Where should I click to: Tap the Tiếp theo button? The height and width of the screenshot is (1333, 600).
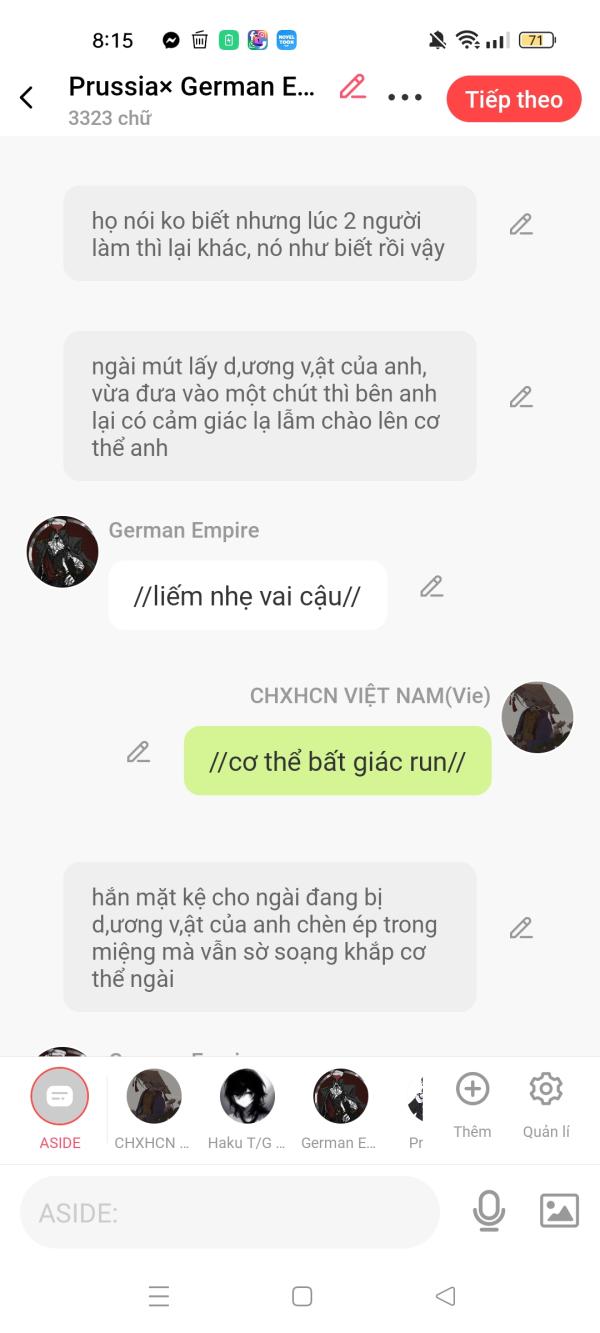pos(513,99)
